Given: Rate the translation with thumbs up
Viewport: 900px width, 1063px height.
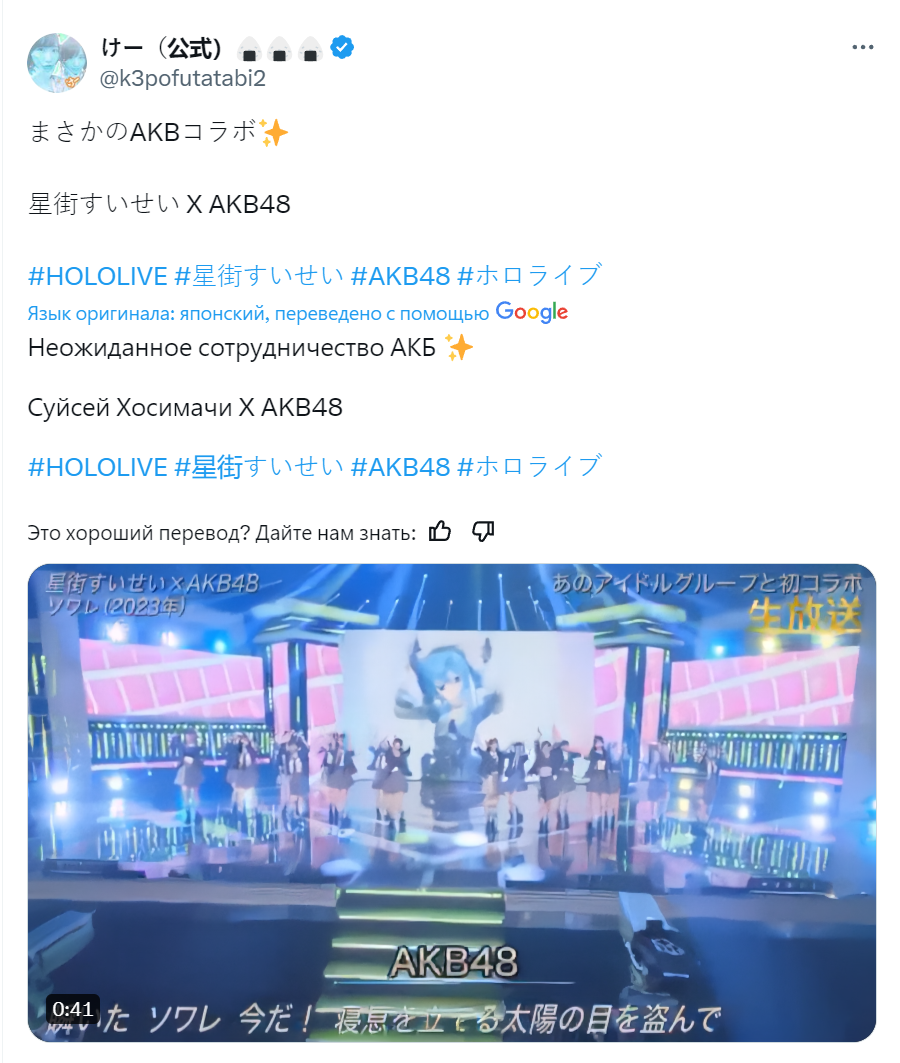Looking at the screenshot, I should click(440, 532).
